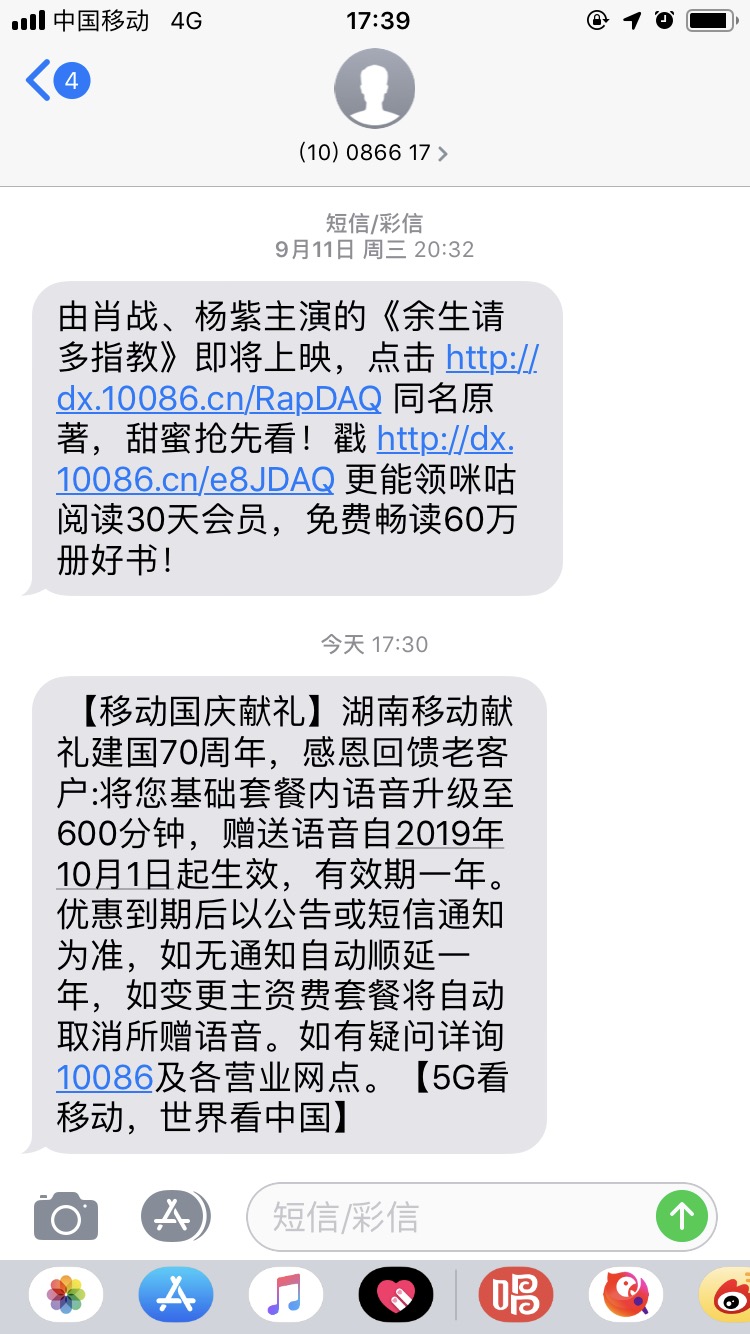Viewport: 750px width, 1334px height.
Task: Toggle the iMessage App Store drawer
Action: tap(175, 1216)
